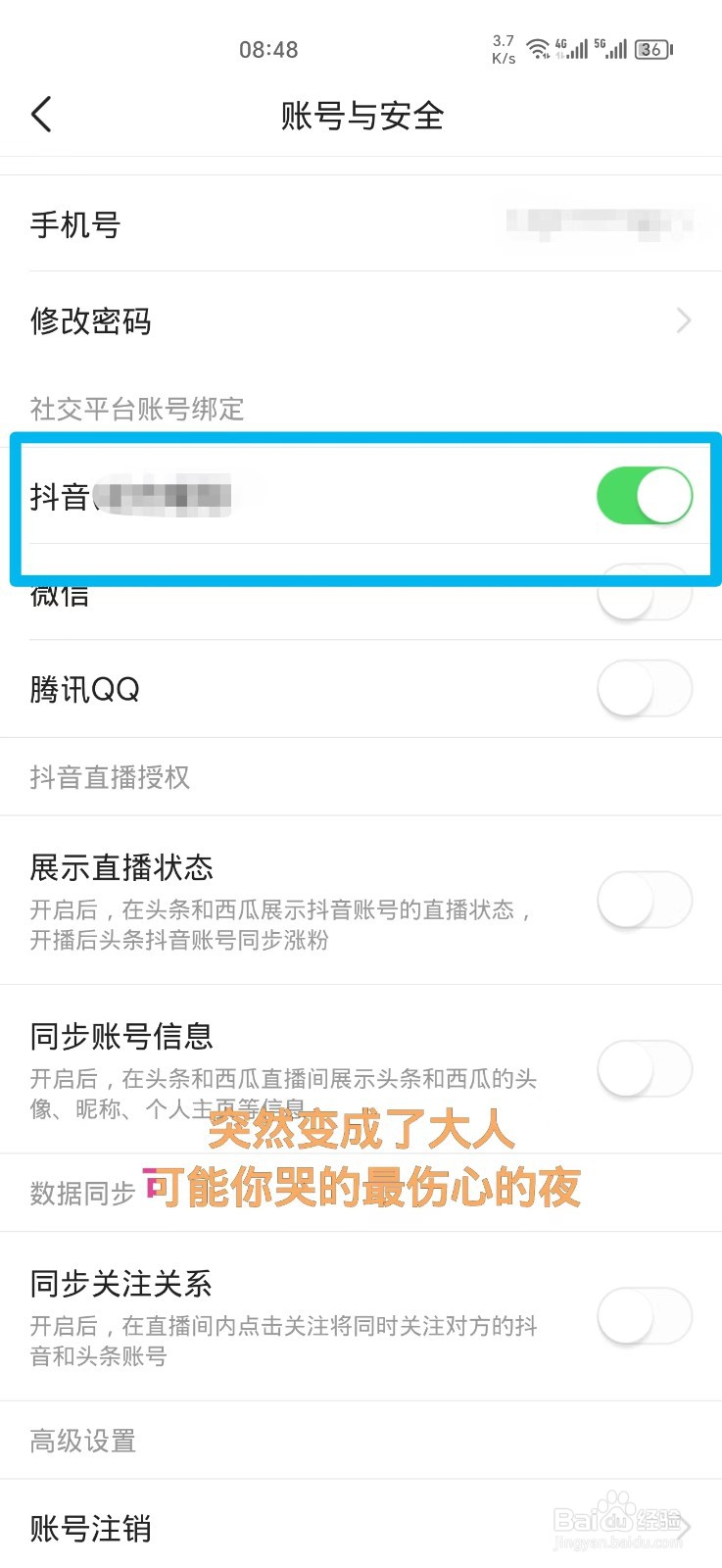Image resolution: width=722 pixels, height=1568 pixels.
Task: Turn on the 展示直播状态 switch
Action: click(x=644, y=900)
